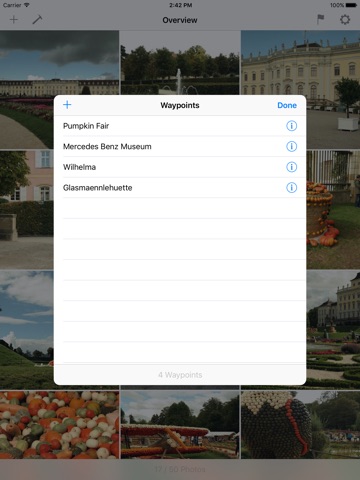Choose the Glasmaennlehuette waypoint

tap(180, 188)
